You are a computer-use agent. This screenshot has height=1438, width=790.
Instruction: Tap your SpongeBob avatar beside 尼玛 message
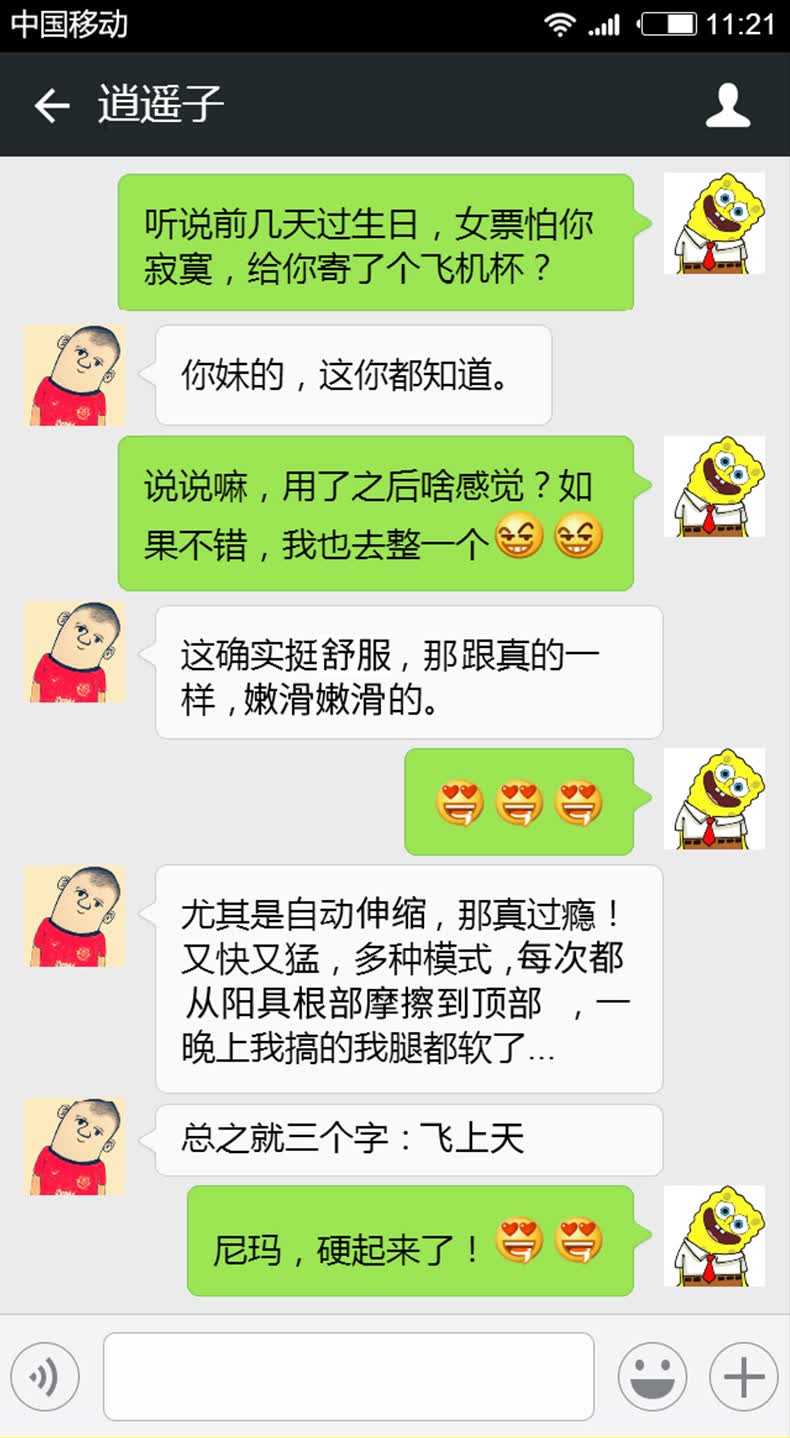(714, 1236)
